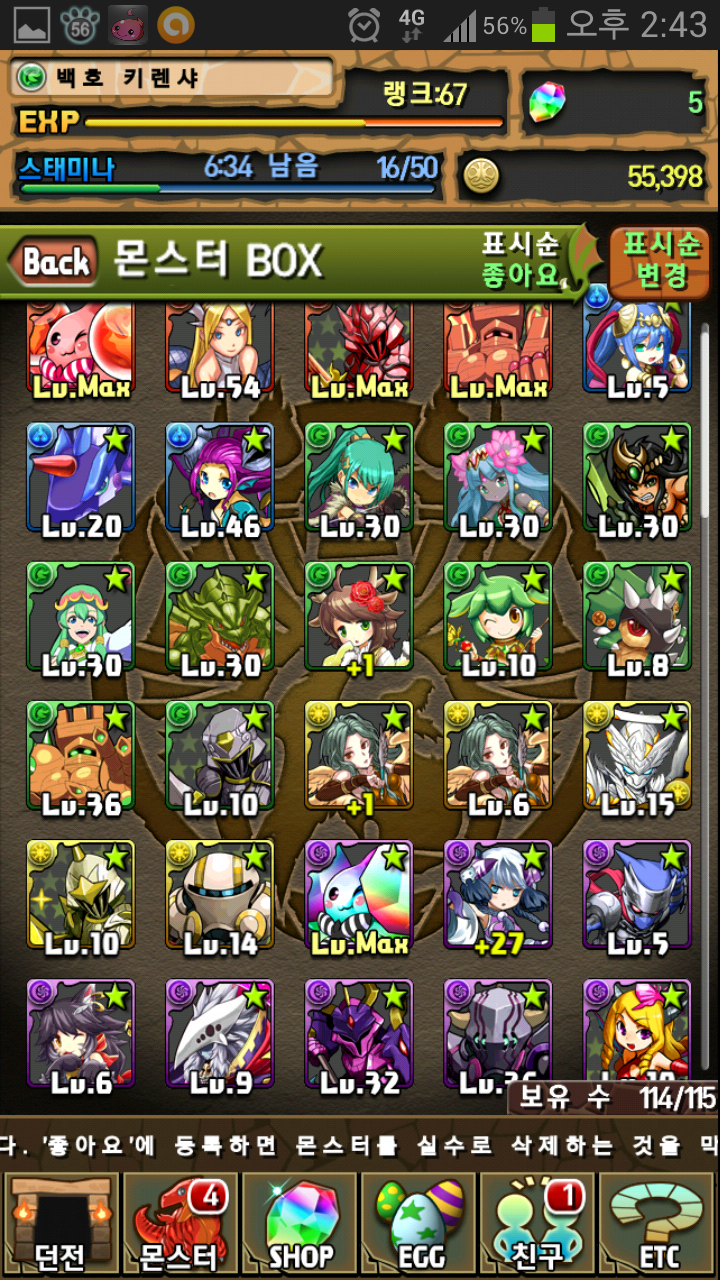Change sort order with 표시순 변경
The height and width of the screenshot is (1280, 720).
[661, 260]
